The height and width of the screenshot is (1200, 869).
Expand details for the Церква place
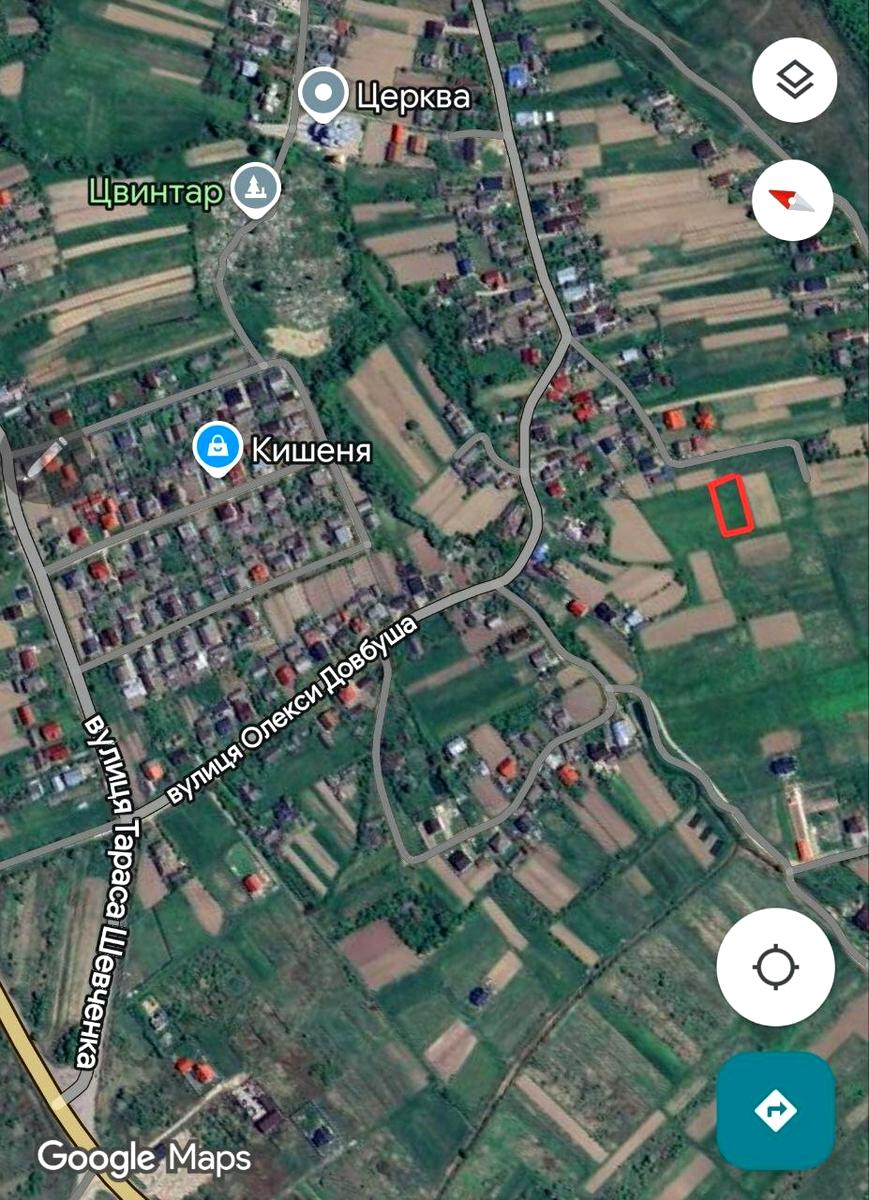(322, 95)
